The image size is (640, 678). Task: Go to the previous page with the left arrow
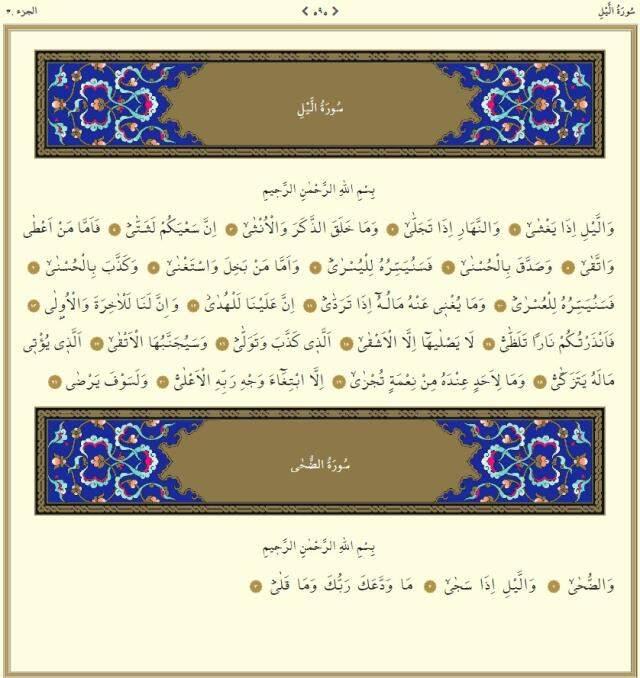click(x=305, y=11)
